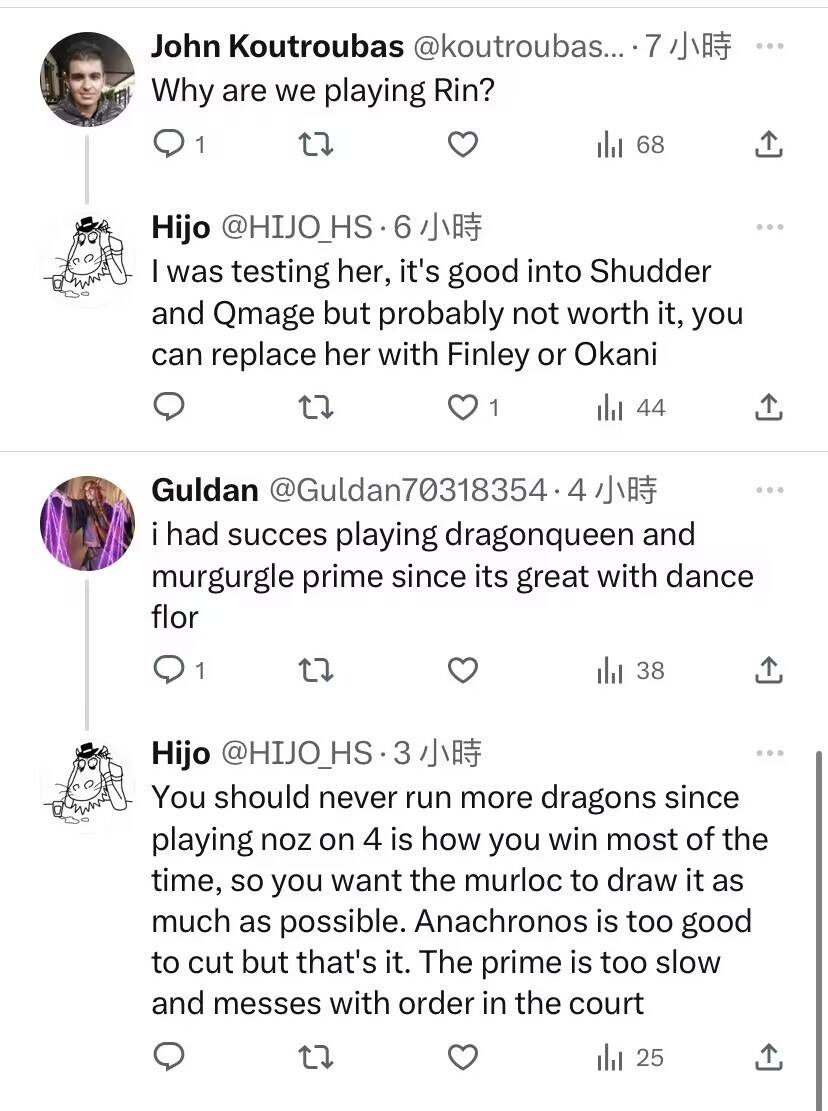Share Guldan's tweet
Screen dimensions: 828x1111
tap(767, 670)
